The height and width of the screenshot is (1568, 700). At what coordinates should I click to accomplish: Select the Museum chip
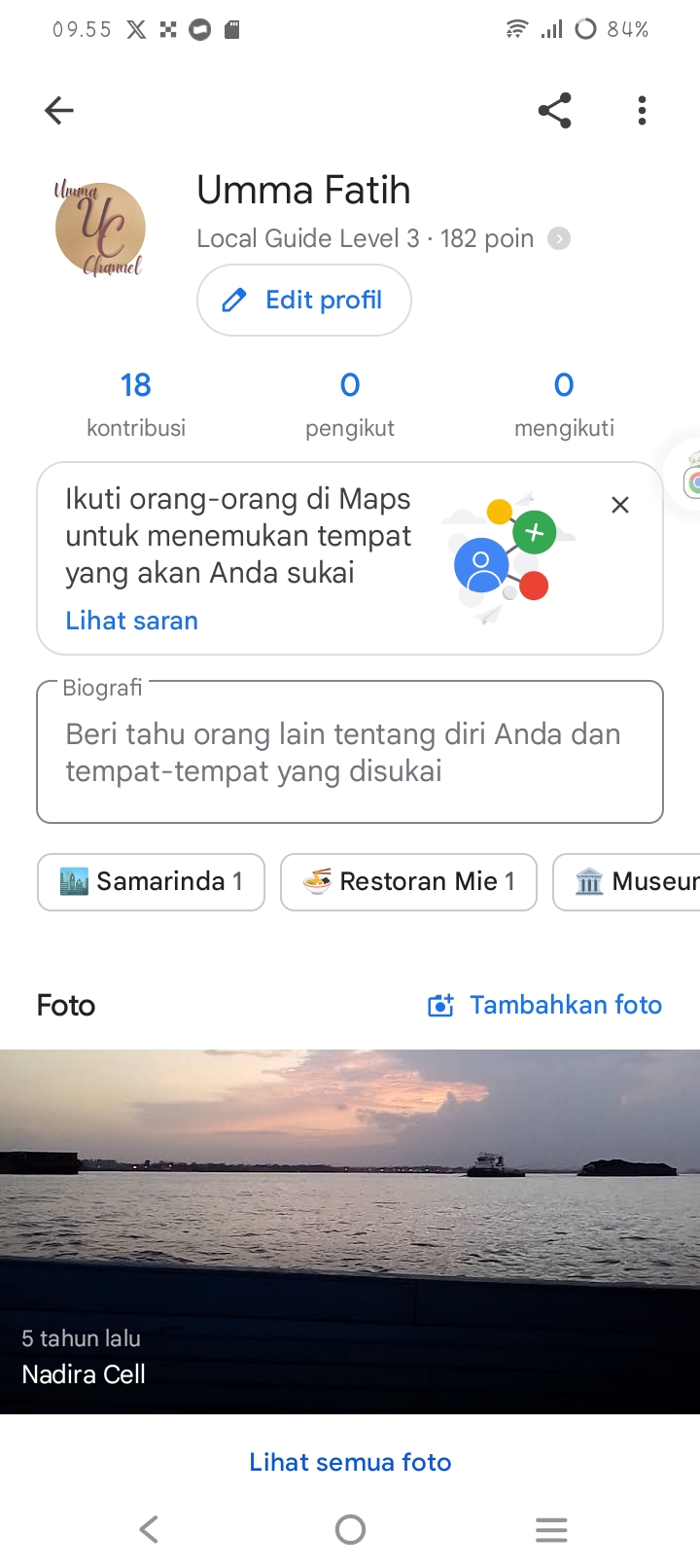pos(627,882)
